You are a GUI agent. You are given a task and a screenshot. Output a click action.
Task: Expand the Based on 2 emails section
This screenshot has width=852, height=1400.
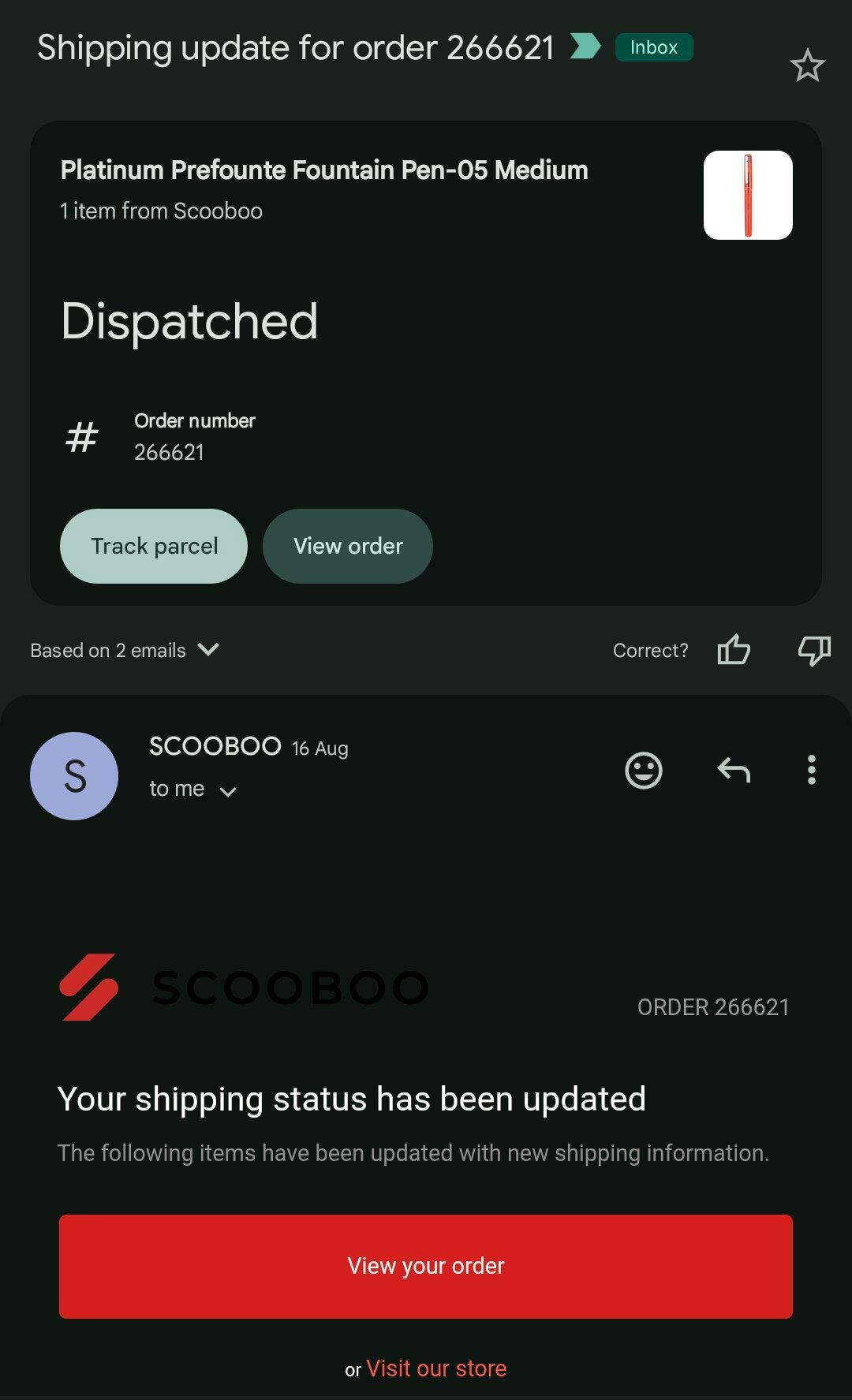125,650
